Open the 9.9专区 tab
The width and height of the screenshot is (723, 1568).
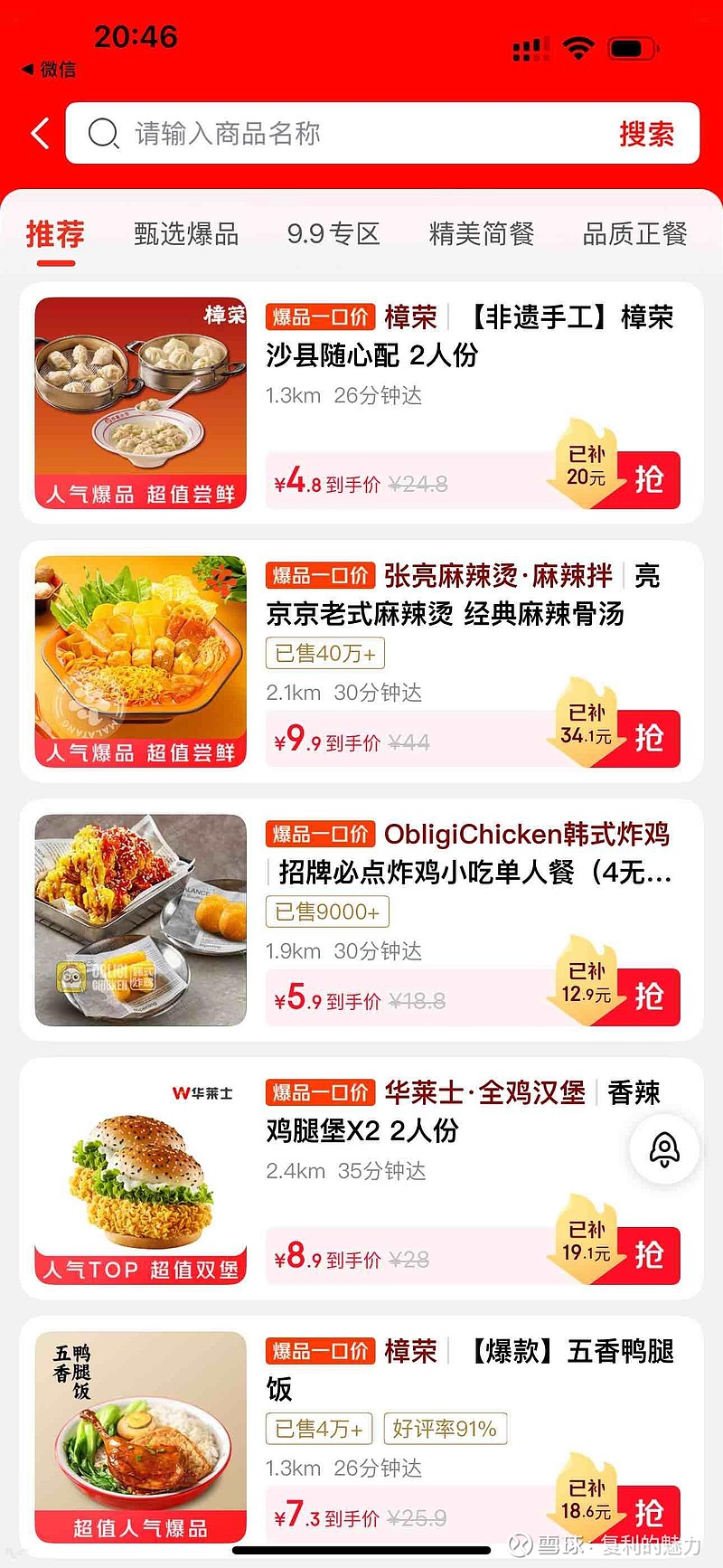333,234
